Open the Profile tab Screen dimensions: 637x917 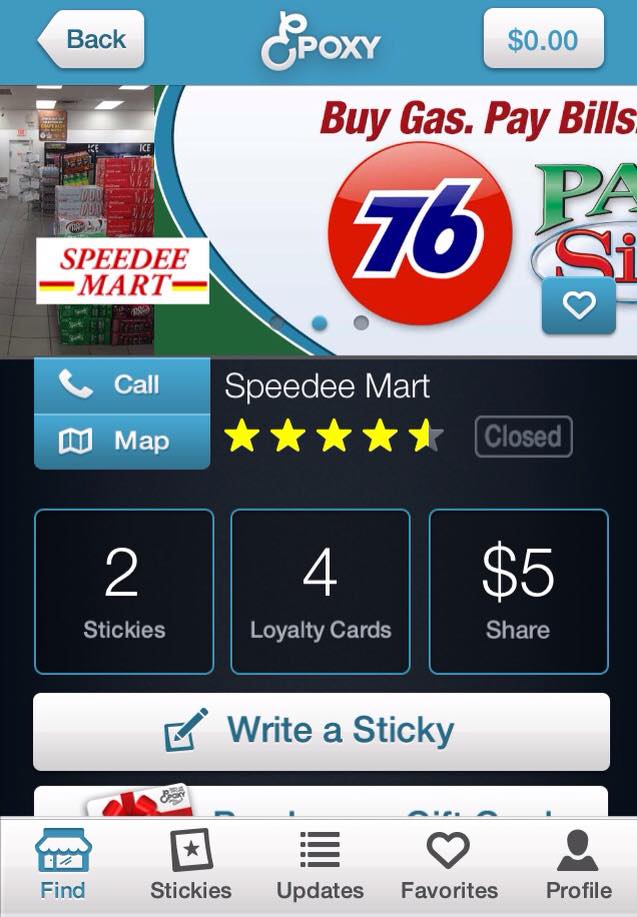coord(578,866)
